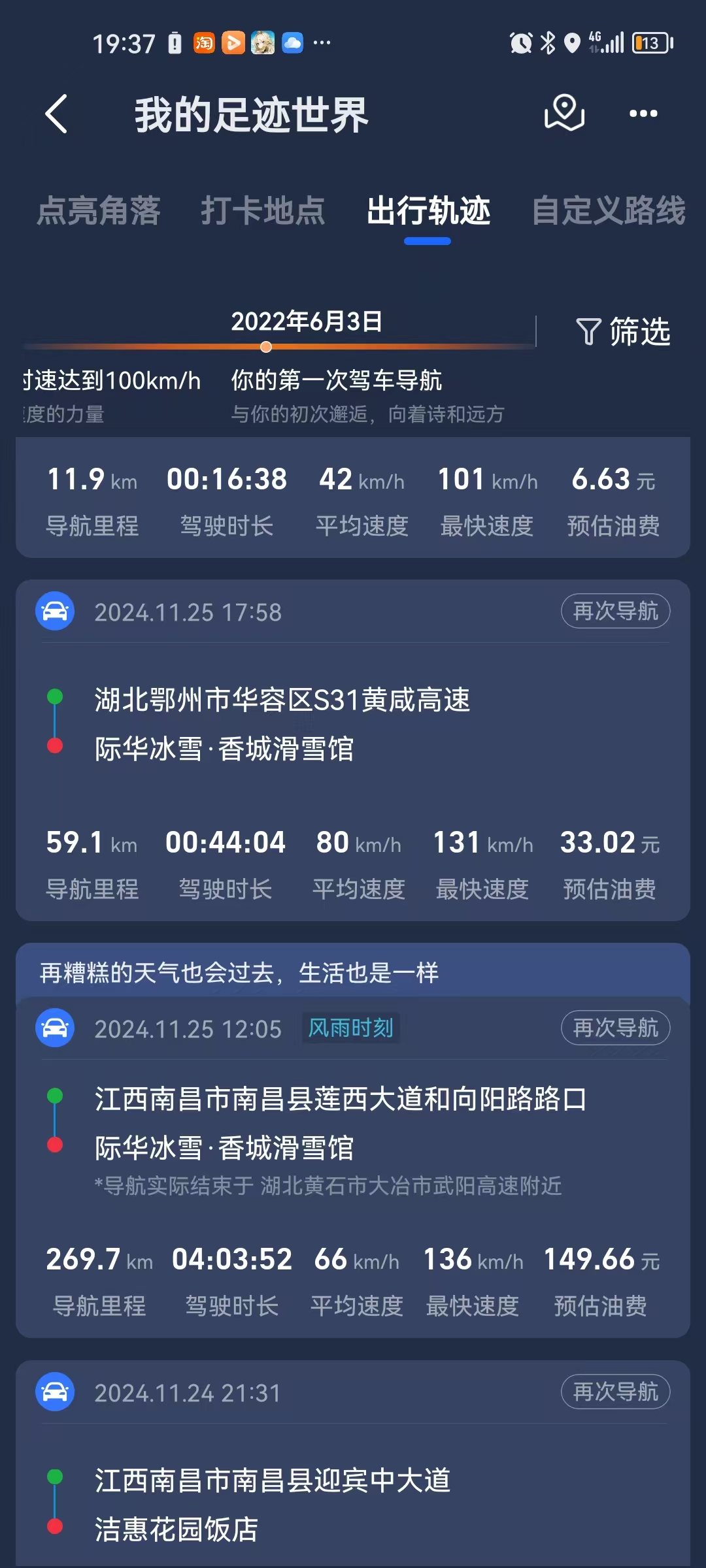Switch to the 自定义路线 tab
The height and width of the screenshot is (1568, 706).
[x=609, y=211]
